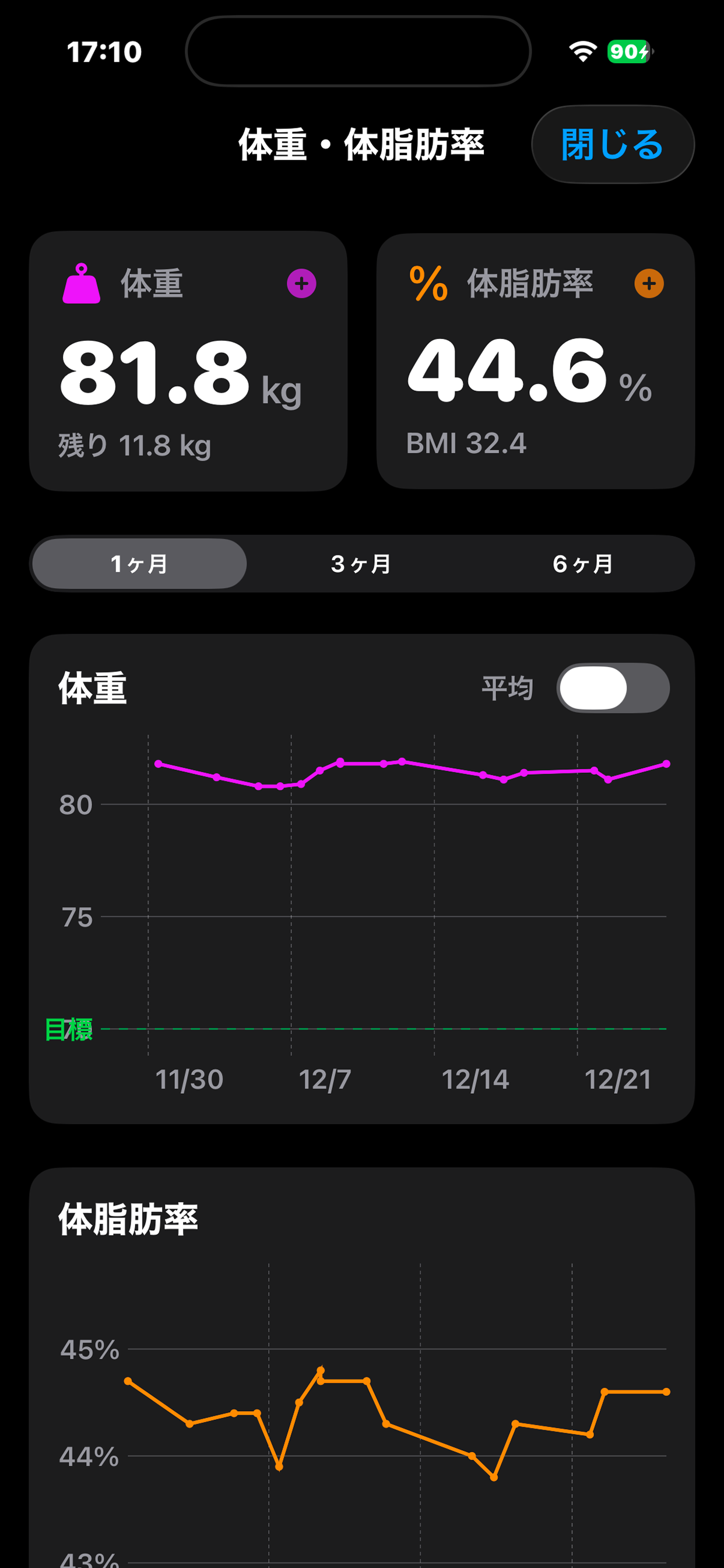Screen dimensions: 724x1568
Task: Switch to the 6ヶ月 tab
Action: click(x=581, y=563)
